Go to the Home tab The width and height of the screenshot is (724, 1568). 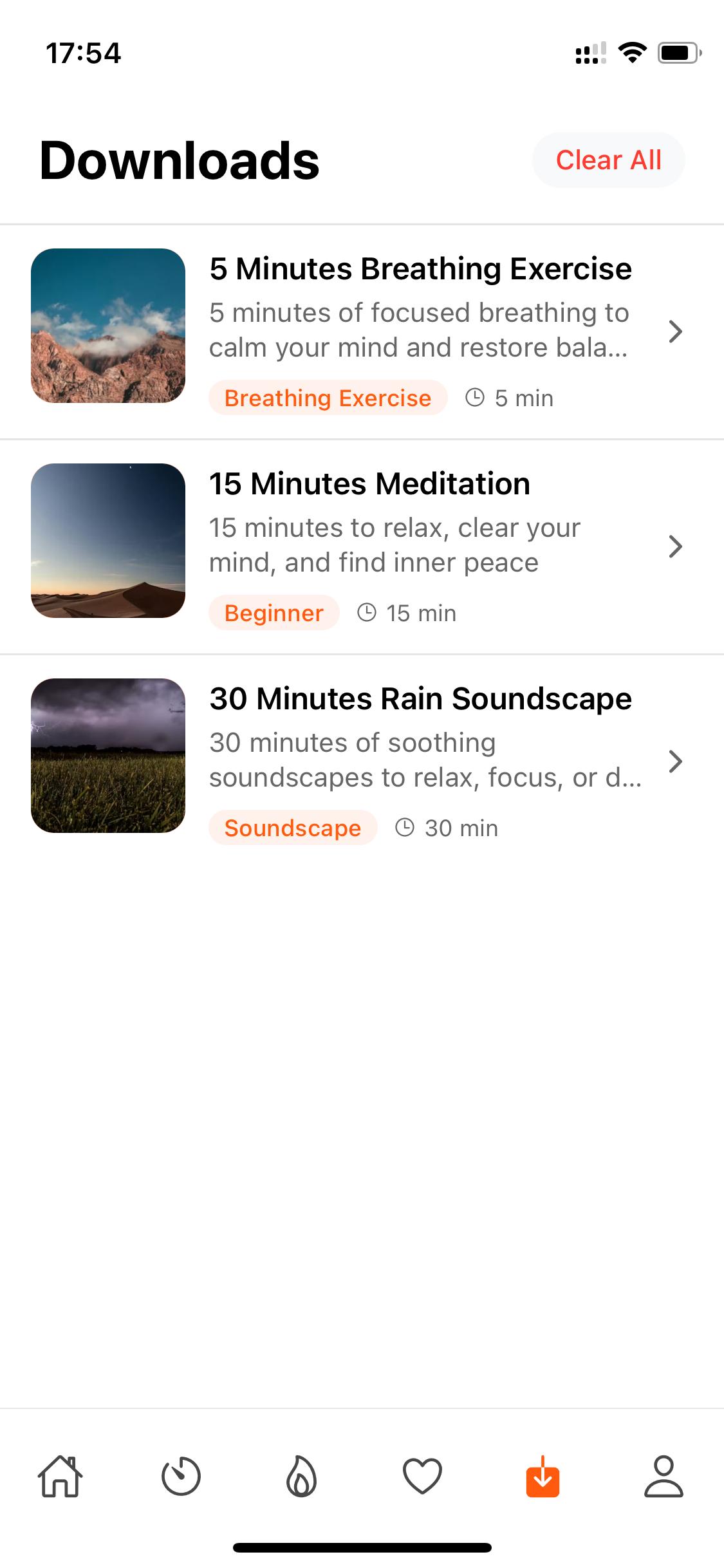coord(60,1476)
